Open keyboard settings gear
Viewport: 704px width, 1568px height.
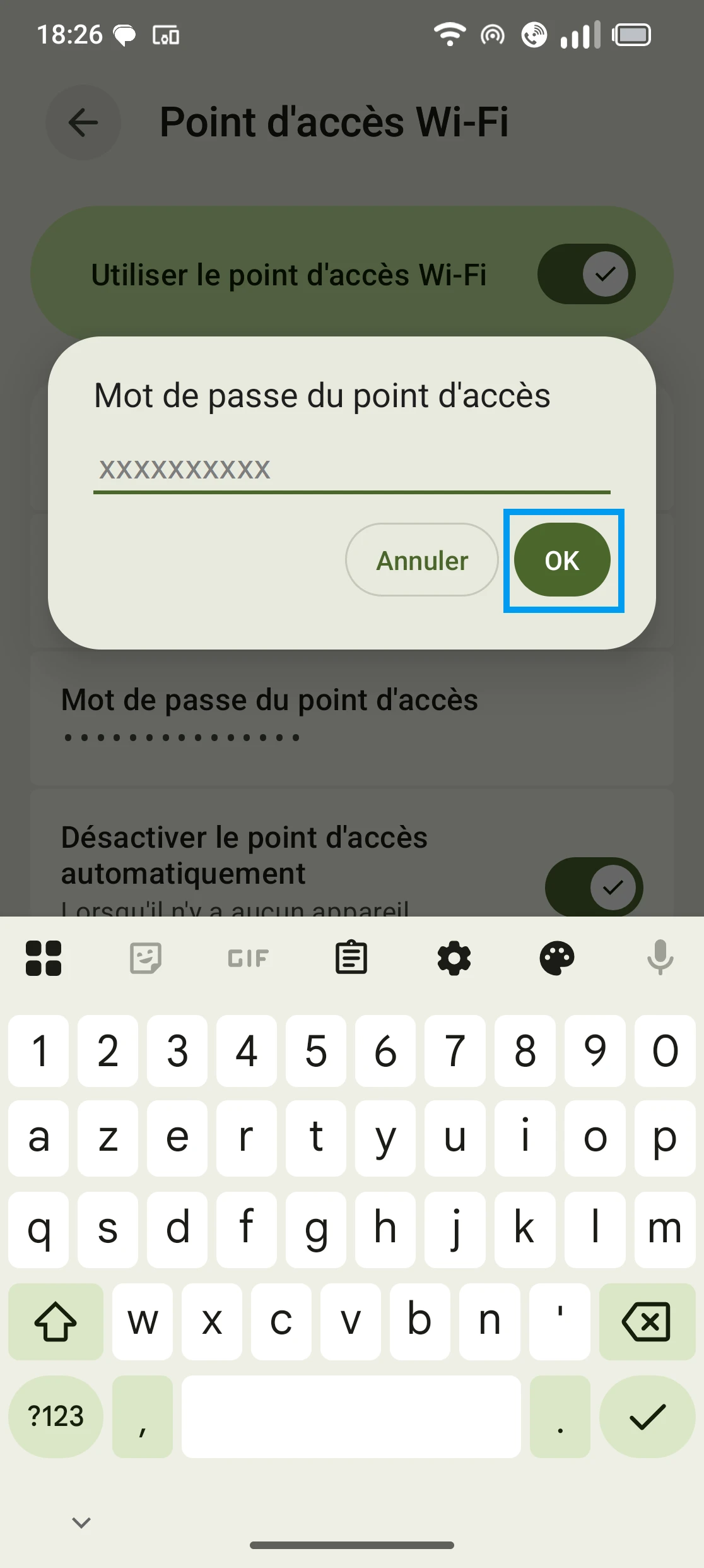click(454, 958)
